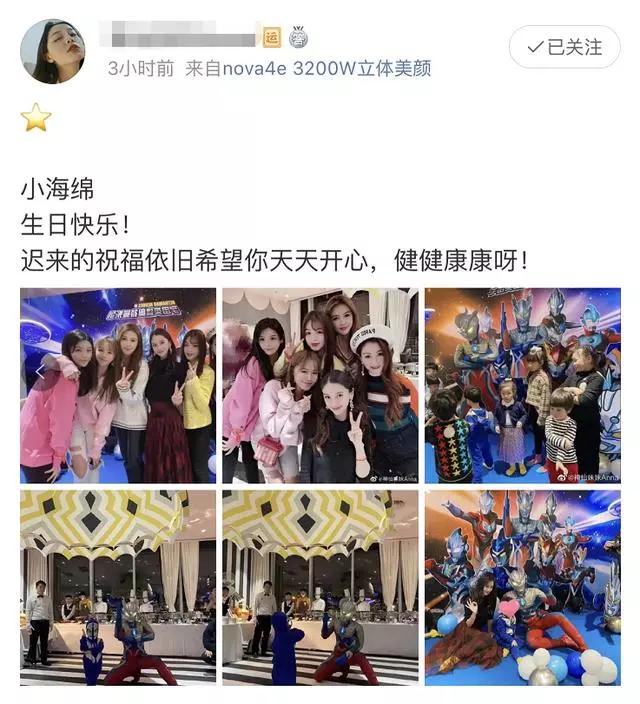Open second photo with close-up selfie
This screenshot has height=704, width=640.
[x=320, y=385]
